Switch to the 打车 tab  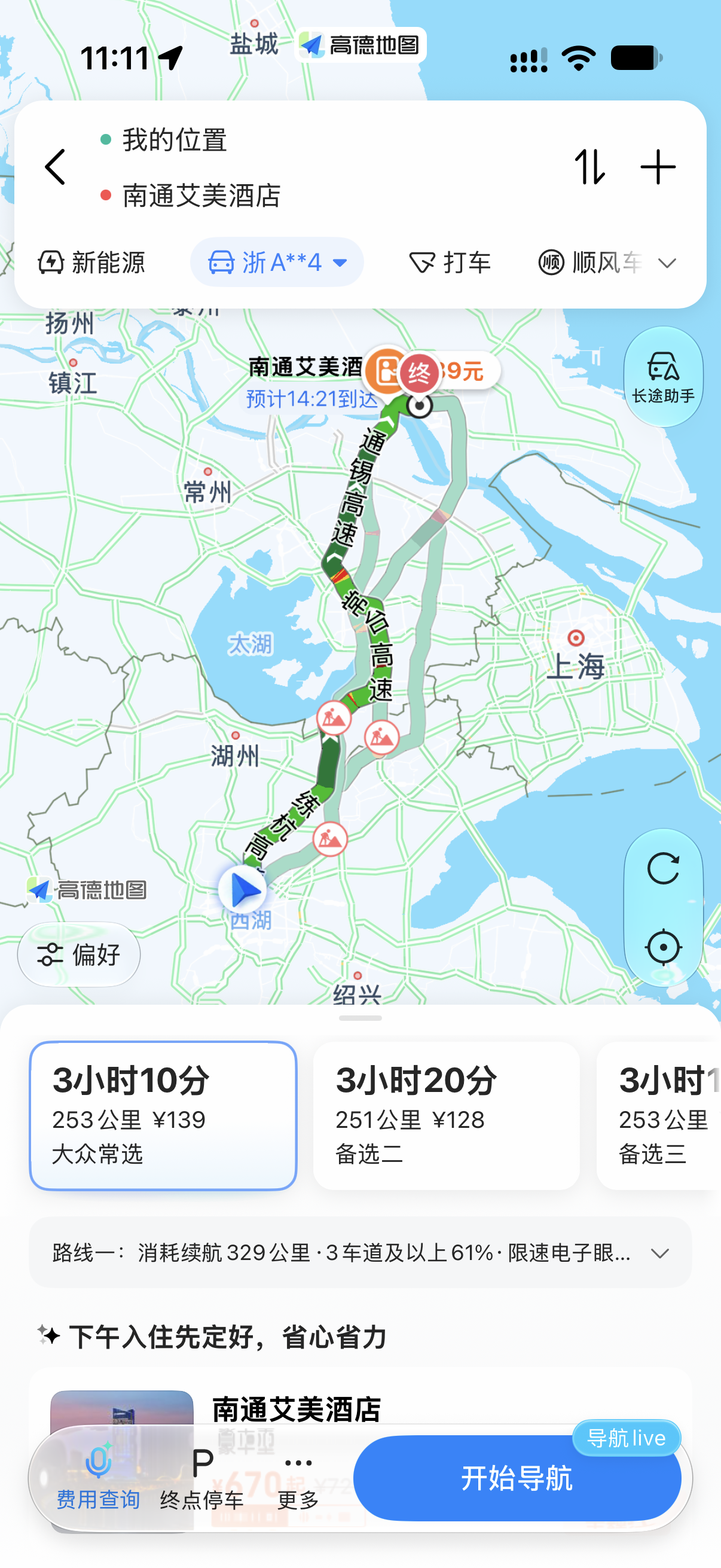coord(450,263)
